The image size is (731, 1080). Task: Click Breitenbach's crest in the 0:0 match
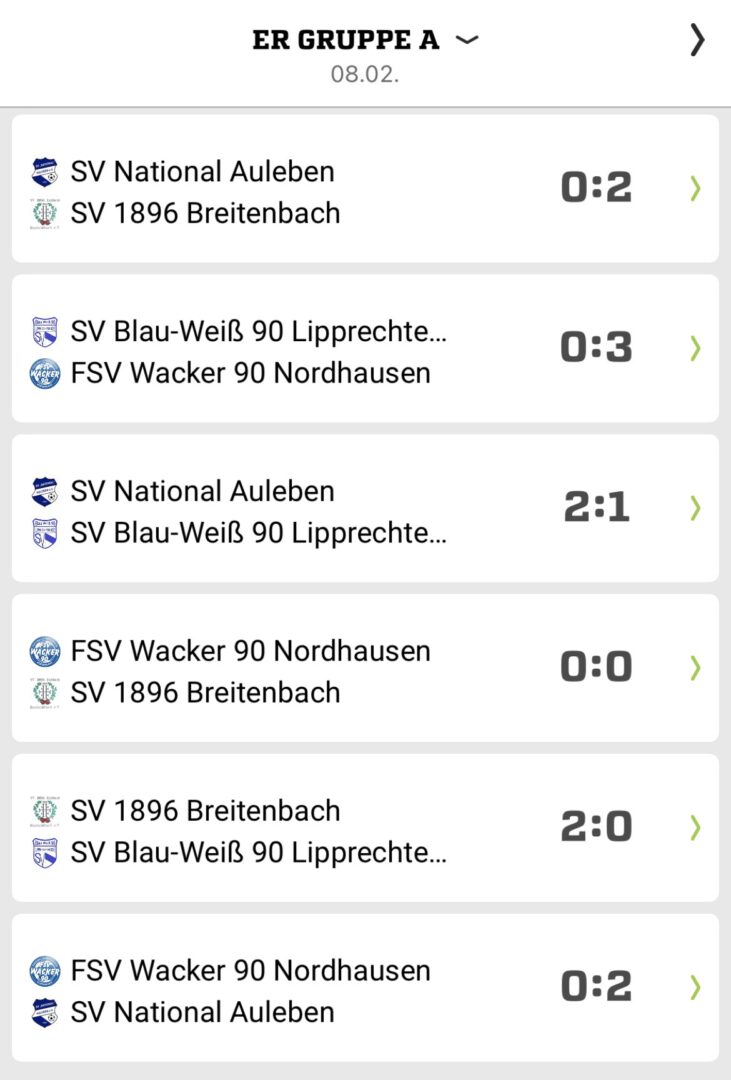click(44, 691)
